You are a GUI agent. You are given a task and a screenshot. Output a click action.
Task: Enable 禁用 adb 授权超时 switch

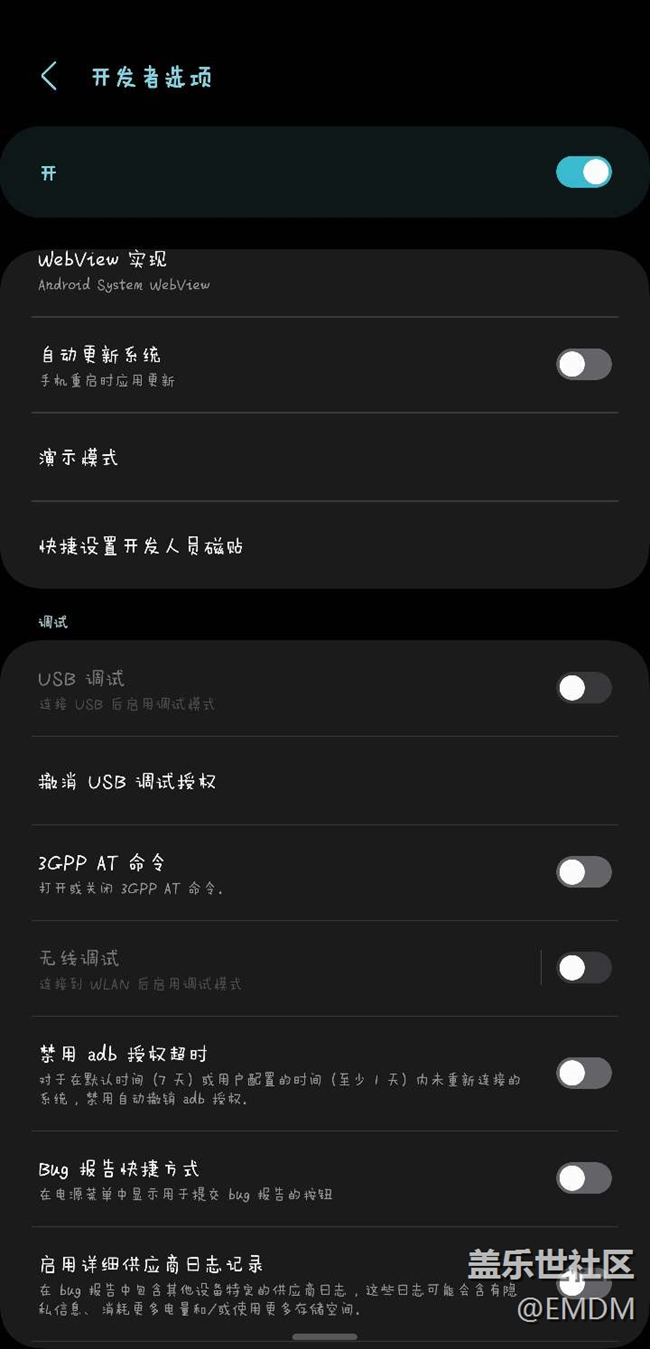click(x=583, y=1074)
